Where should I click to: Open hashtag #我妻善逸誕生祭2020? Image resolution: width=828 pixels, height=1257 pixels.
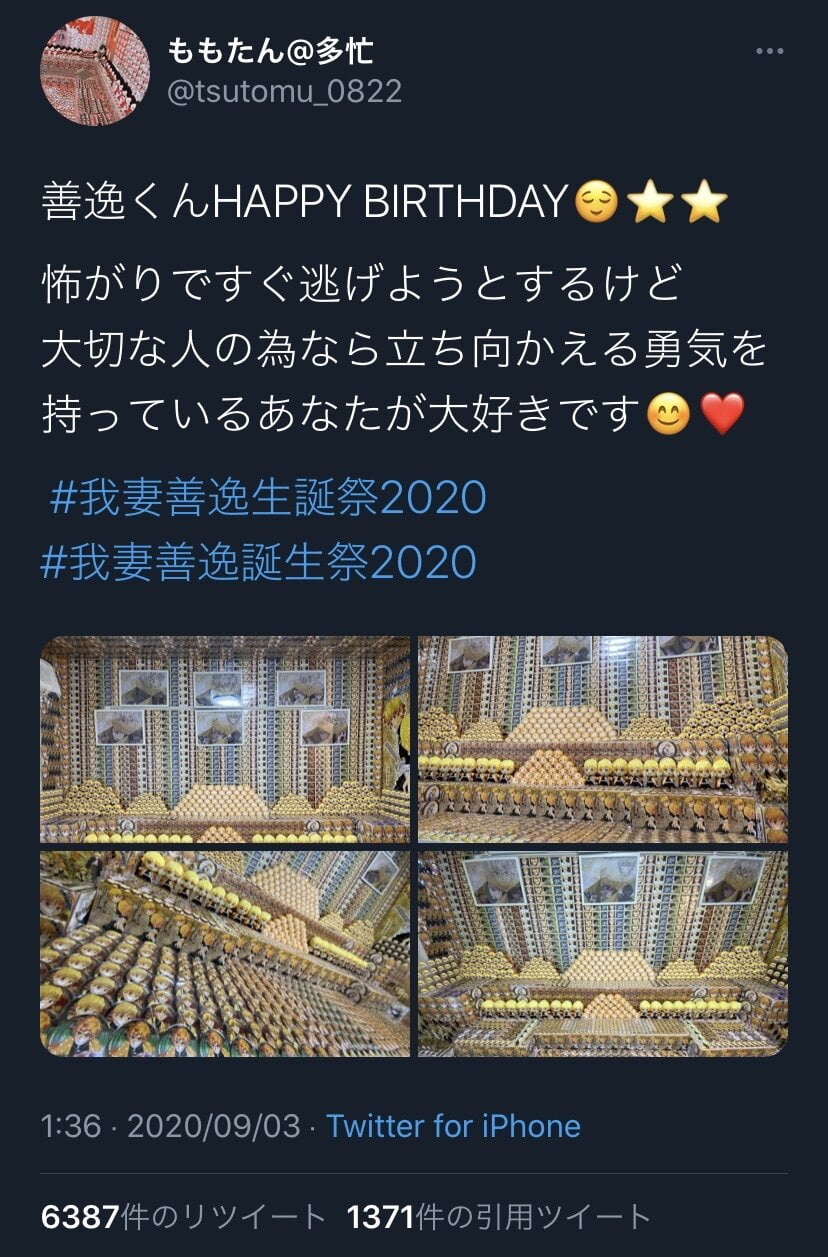259,562
